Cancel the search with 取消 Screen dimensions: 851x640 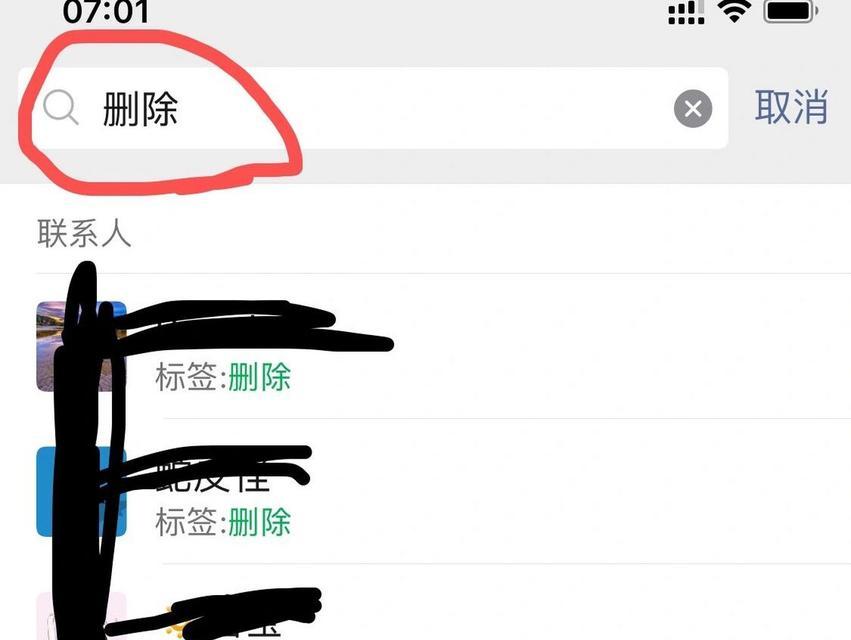point(791,107)
